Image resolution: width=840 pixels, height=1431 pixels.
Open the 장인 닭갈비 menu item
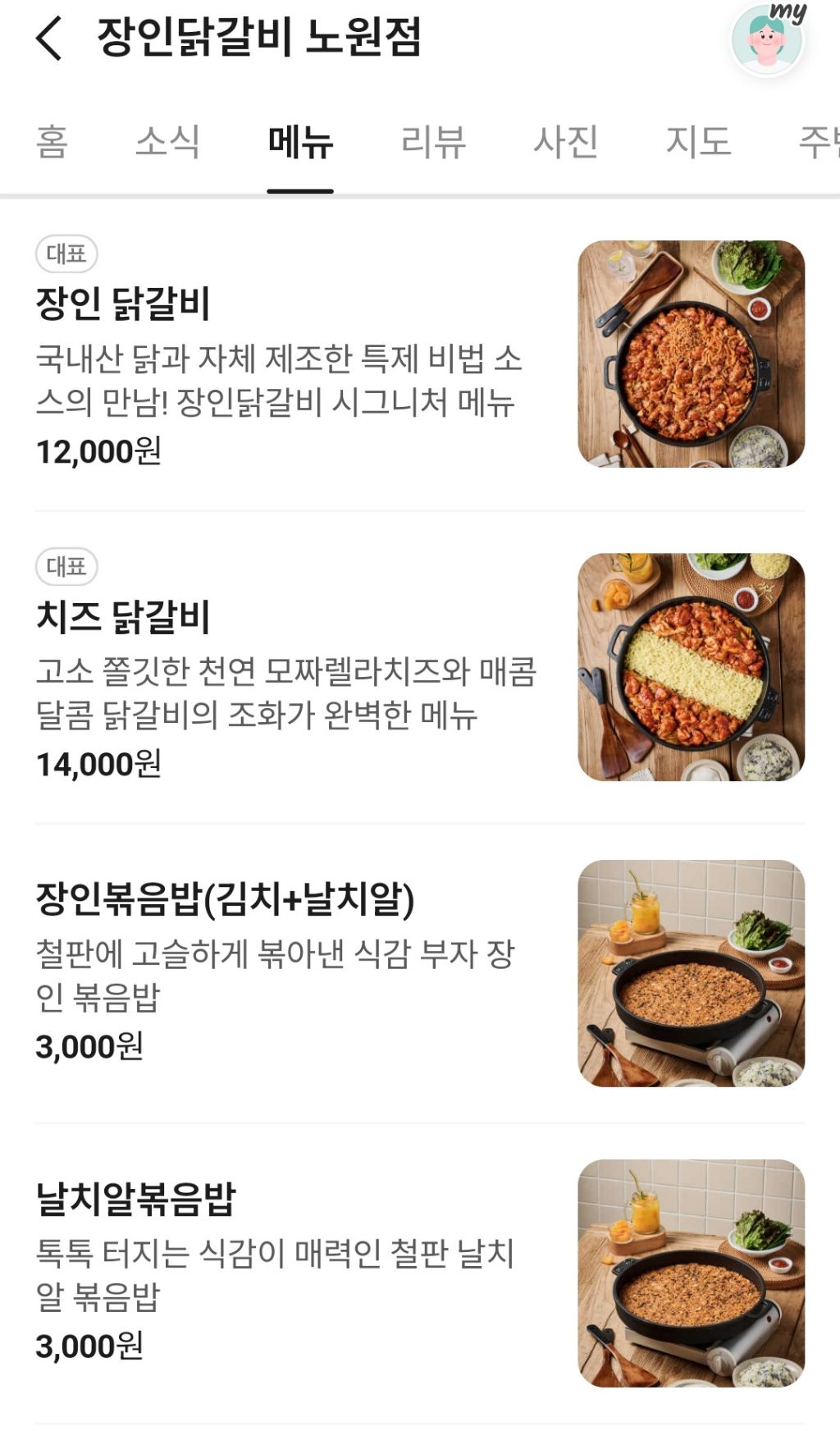click(123, 304)
